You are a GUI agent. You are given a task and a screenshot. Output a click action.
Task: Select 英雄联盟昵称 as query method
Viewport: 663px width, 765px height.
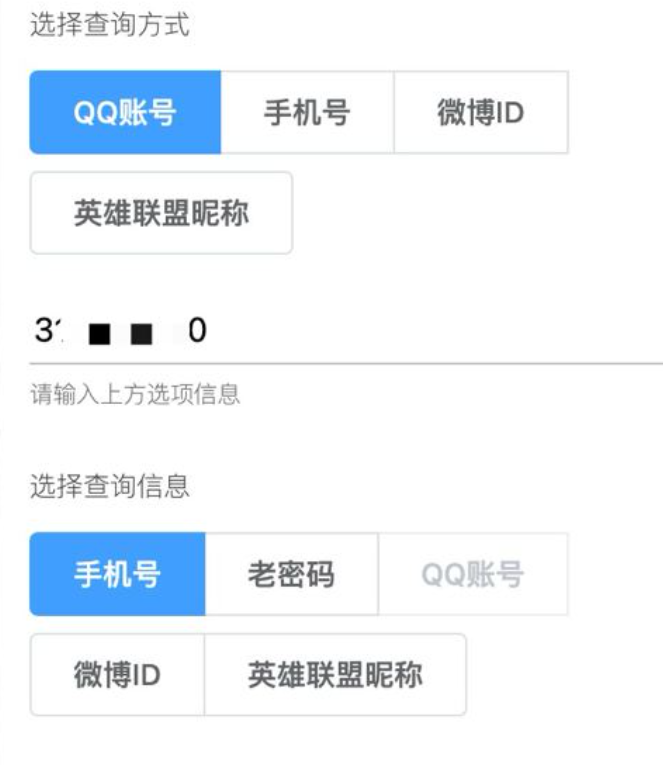point(161,213)
